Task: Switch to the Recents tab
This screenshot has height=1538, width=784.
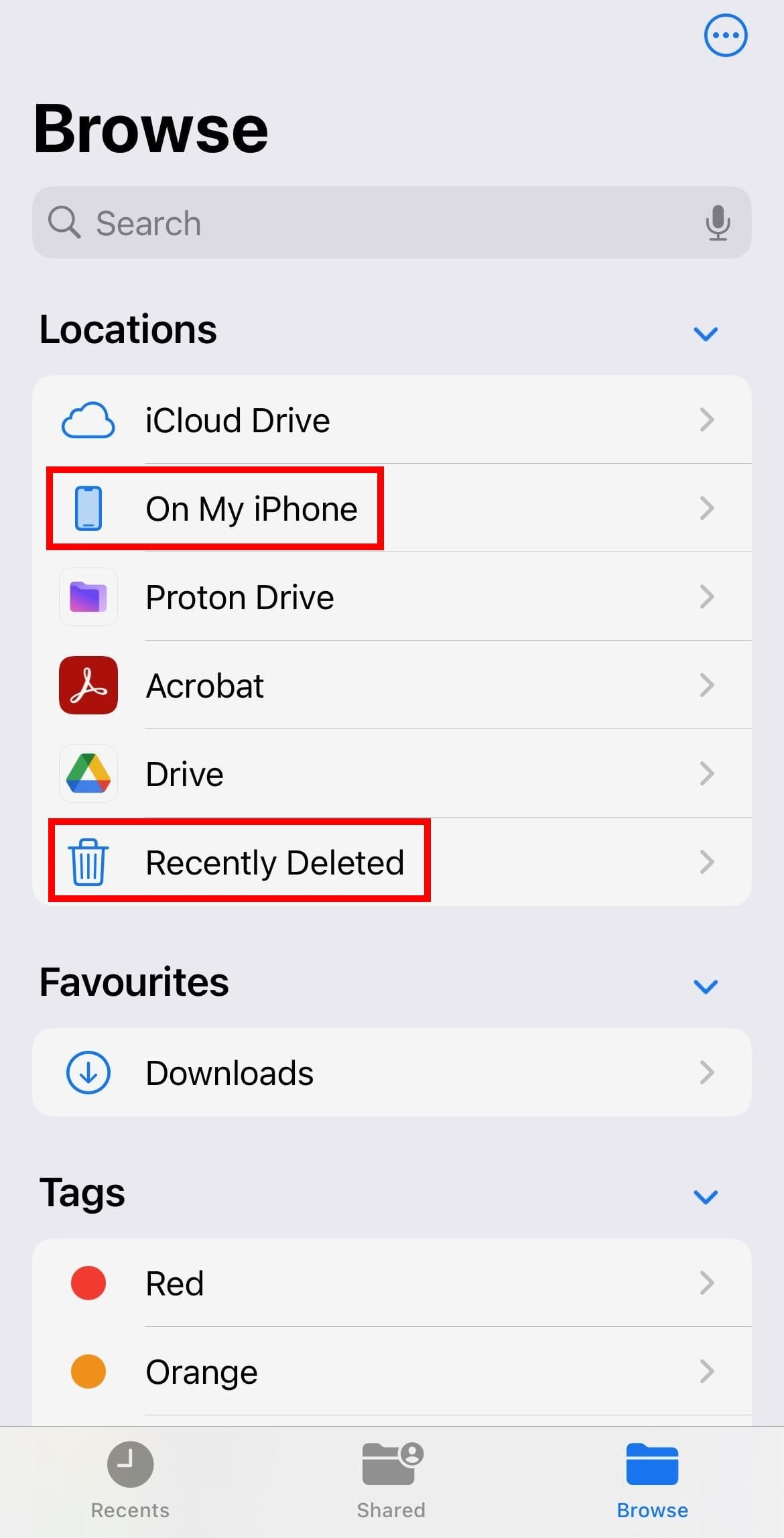Action: [x=130, y=1480]
